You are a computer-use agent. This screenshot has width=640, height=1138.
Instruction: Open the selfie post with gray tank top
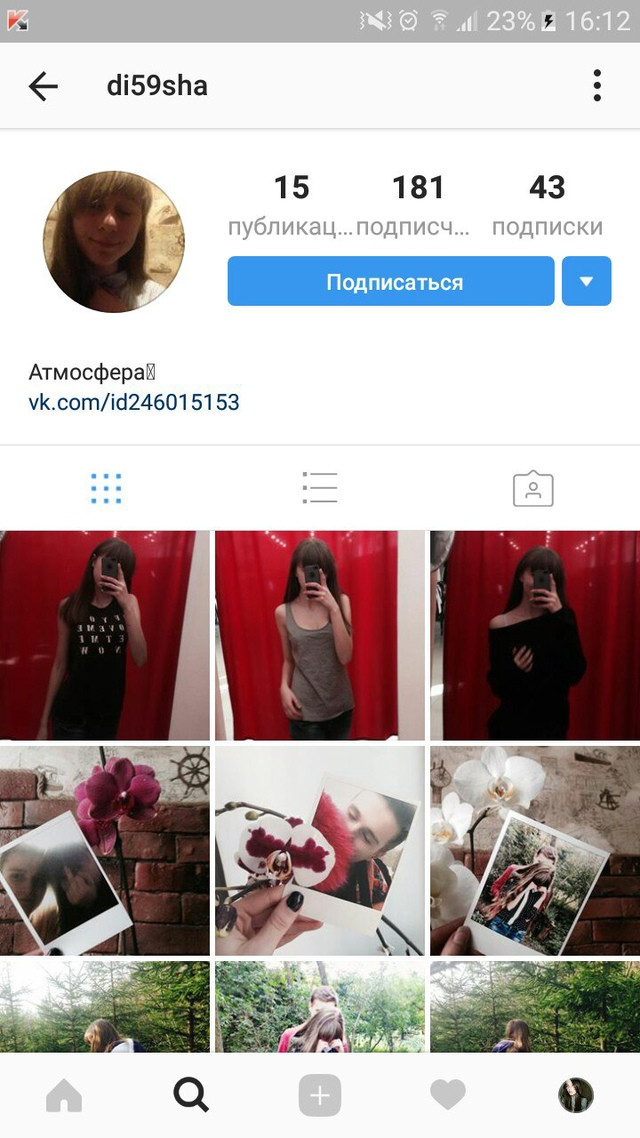click(x=320, y=635)
